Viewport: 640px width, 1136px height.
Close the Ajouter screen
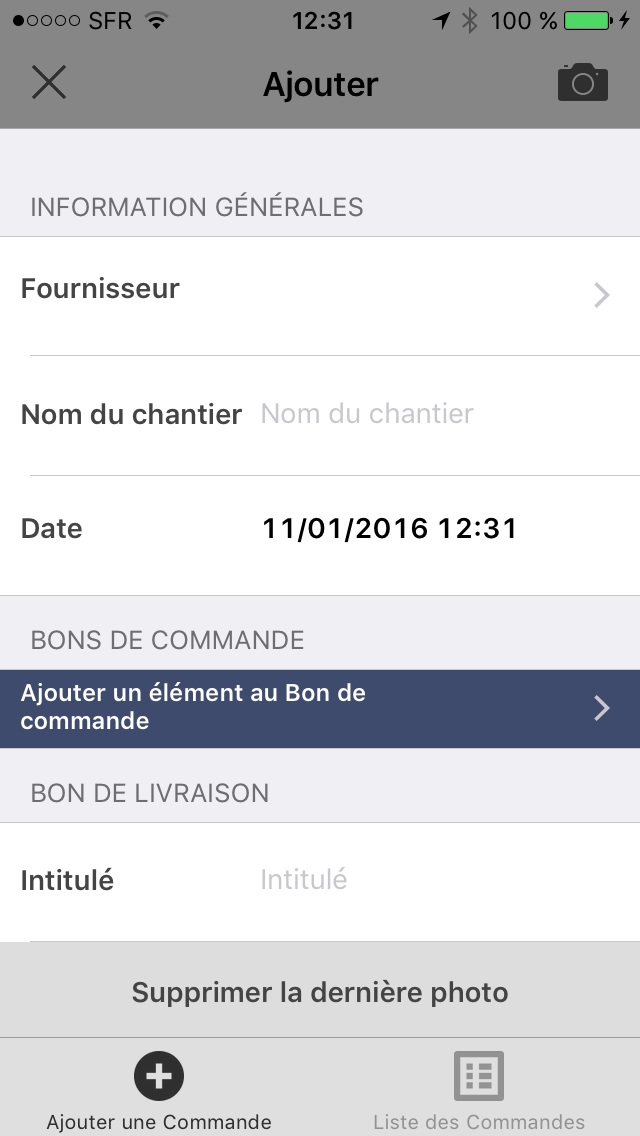49,83
